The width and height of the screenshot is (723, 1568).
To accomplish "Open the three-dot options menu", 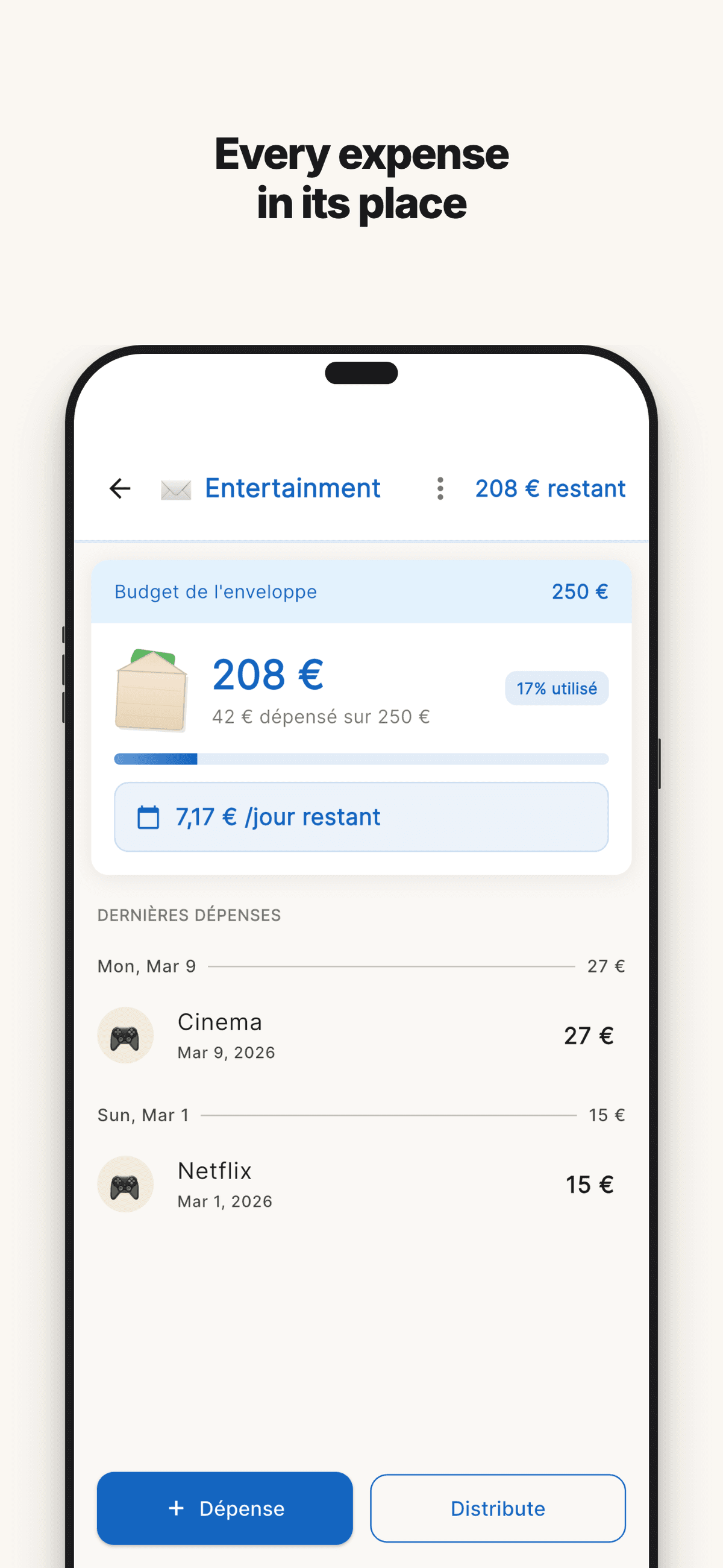I will pos(440,488).
